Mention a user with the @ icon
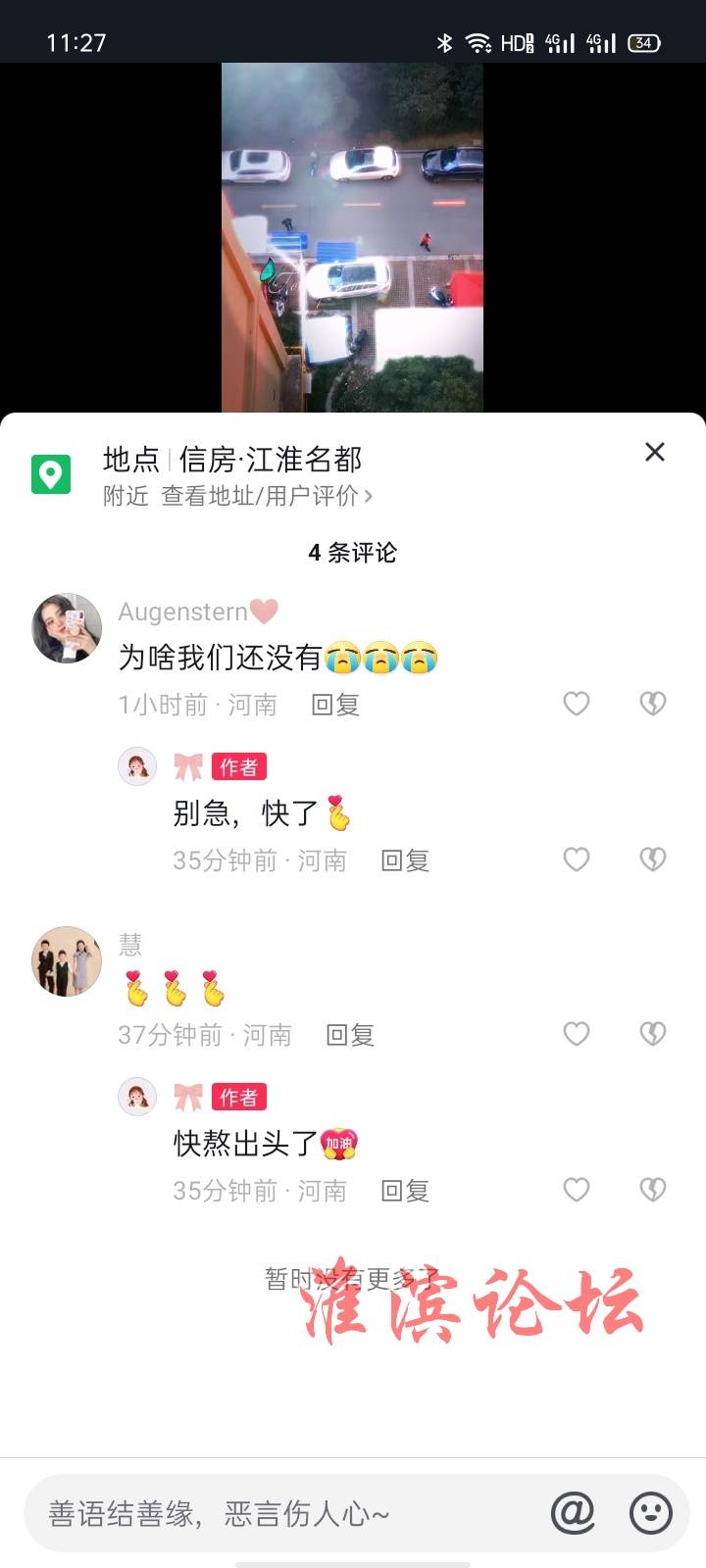 point(574,1514)
